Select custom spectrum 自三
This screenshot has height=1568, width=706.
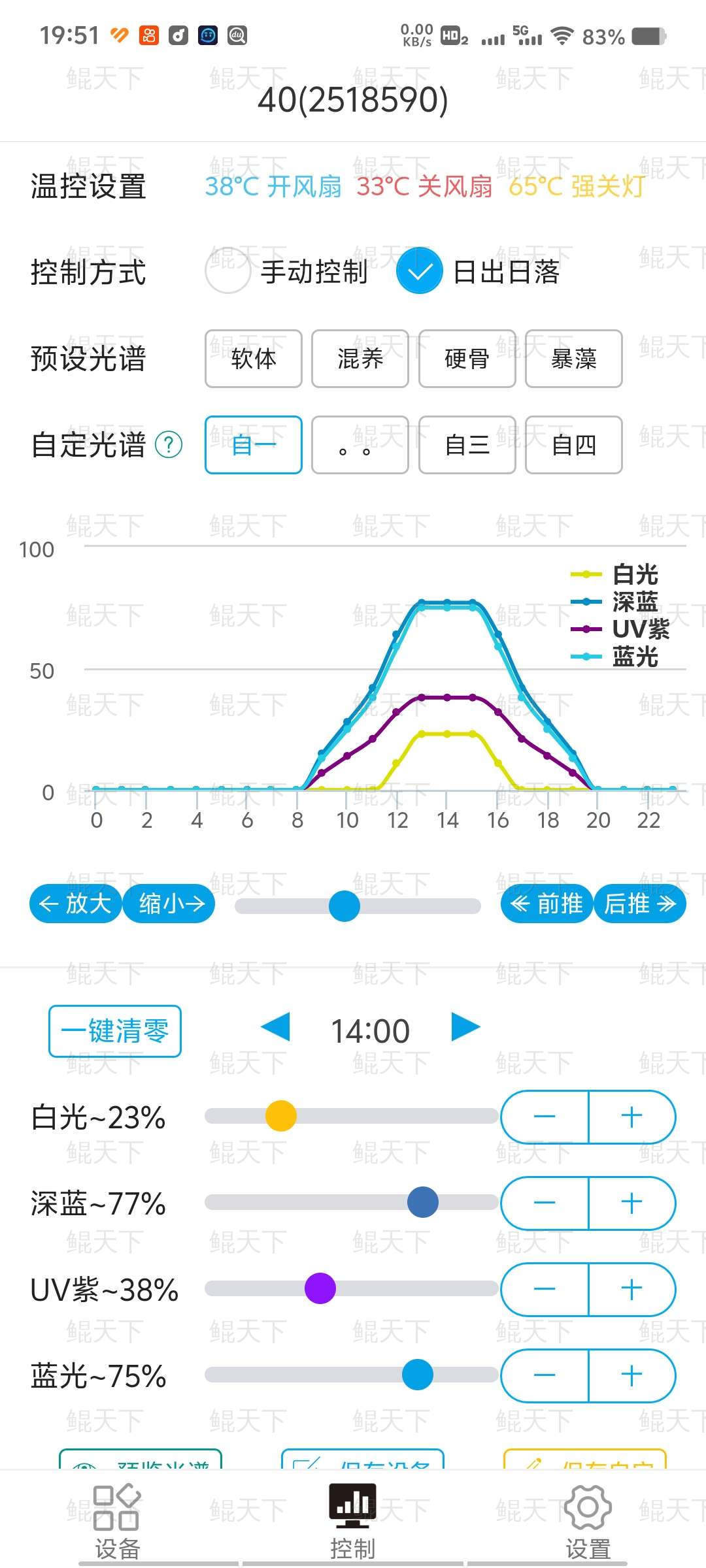tap(467, 445)
